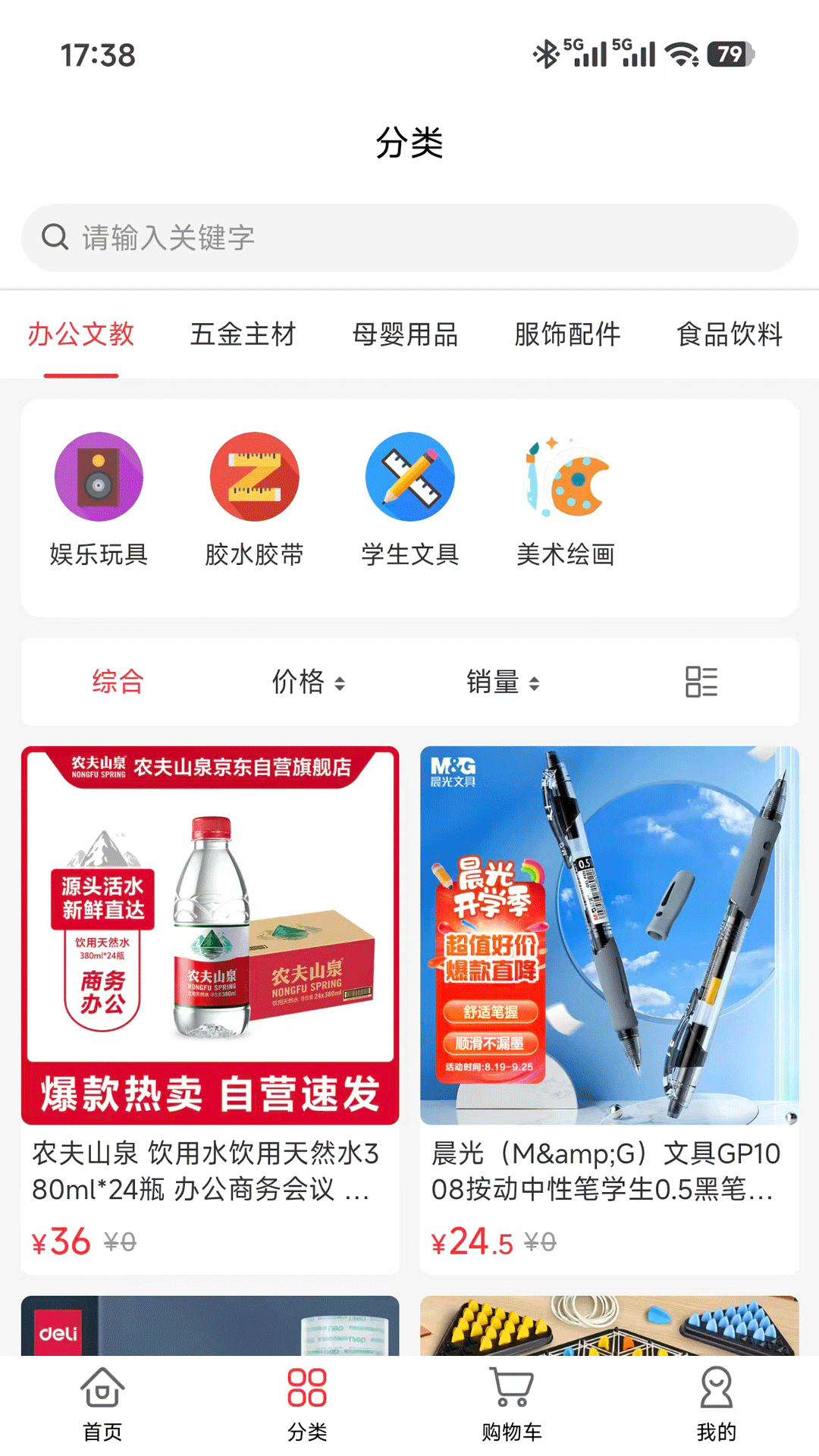This screenshot has height=1456, width=819.
Task: Select the 胶水胶带 category icon
Action: click(254, 478)
